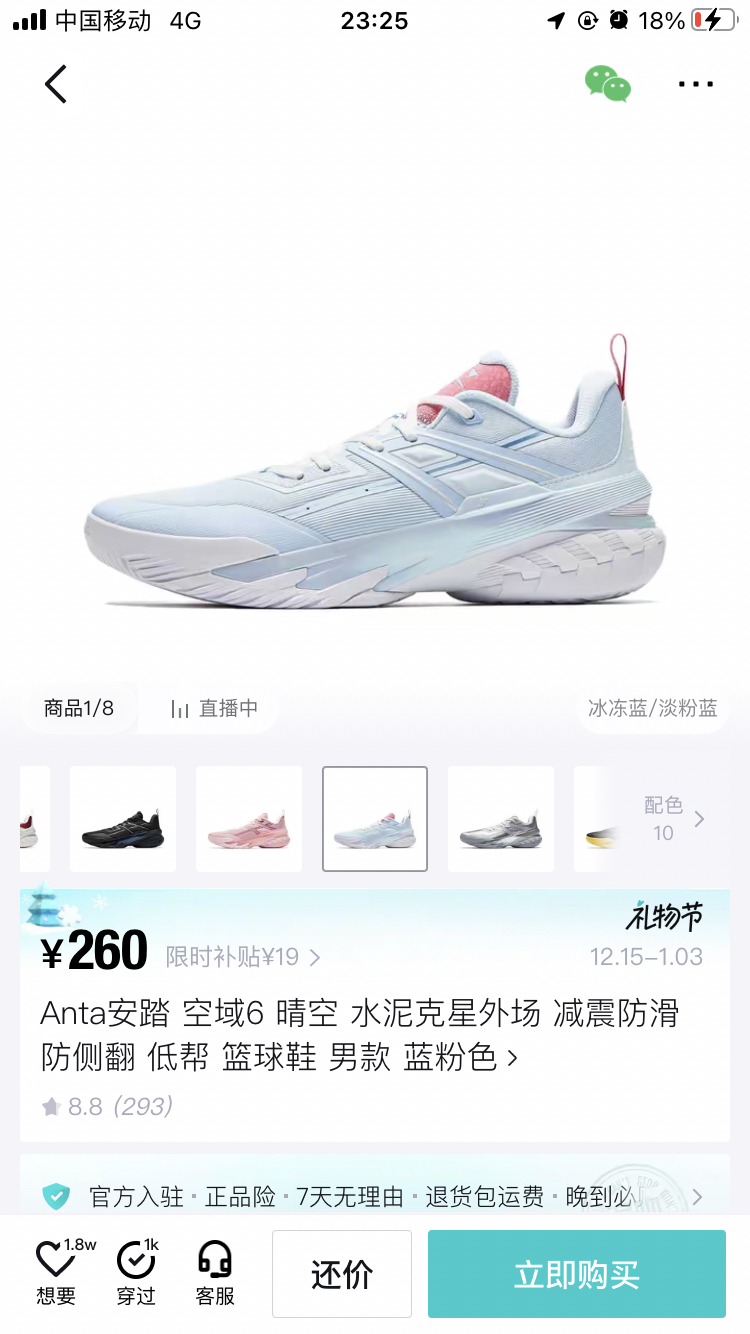The width and height of the screenshot is (750, 1334).
Task: Go back using the top-left arrow
Action: tap(56, 84)
